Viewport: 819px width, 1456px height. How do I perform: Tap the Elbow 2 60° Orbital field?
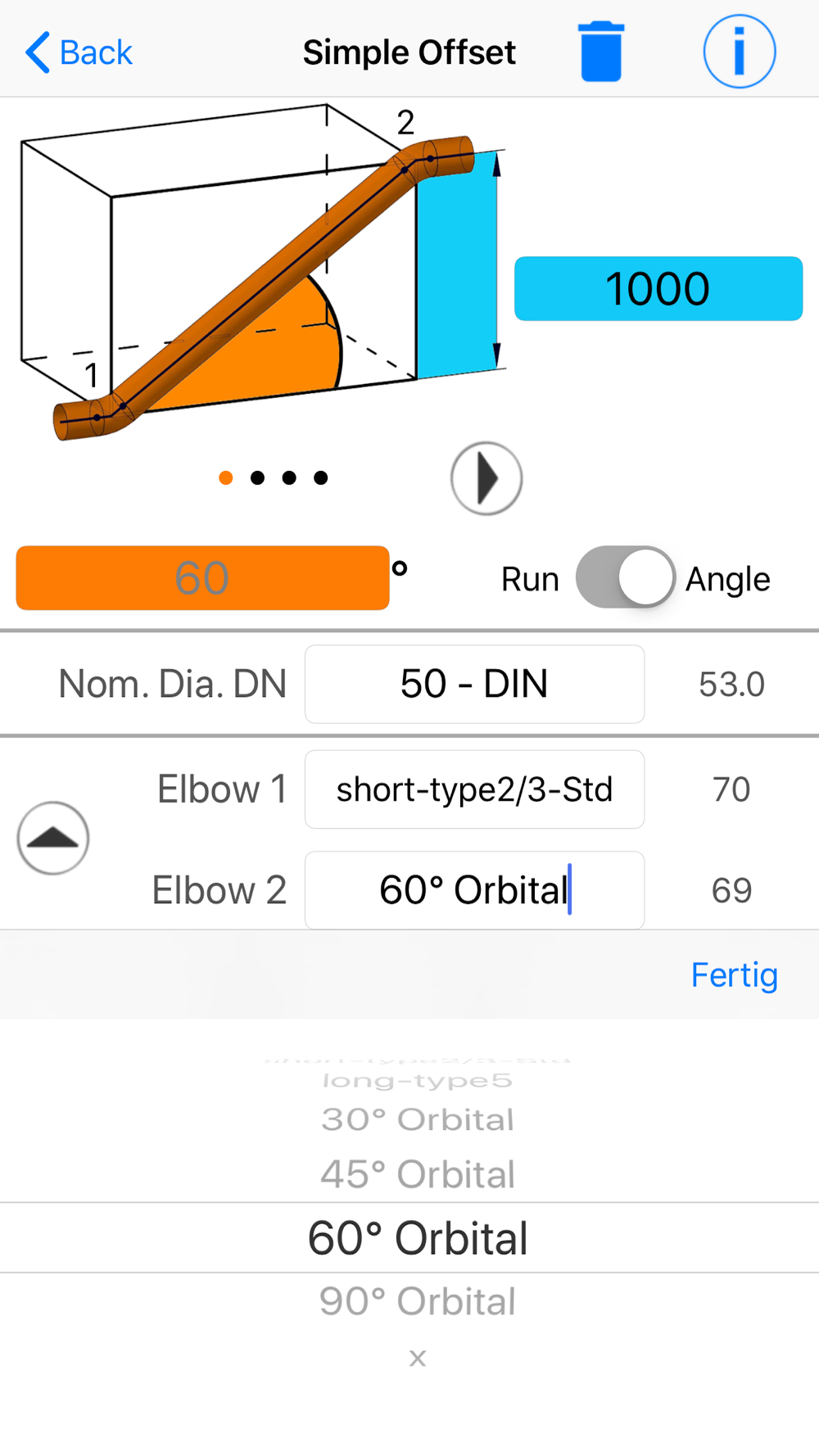(474, 890)
